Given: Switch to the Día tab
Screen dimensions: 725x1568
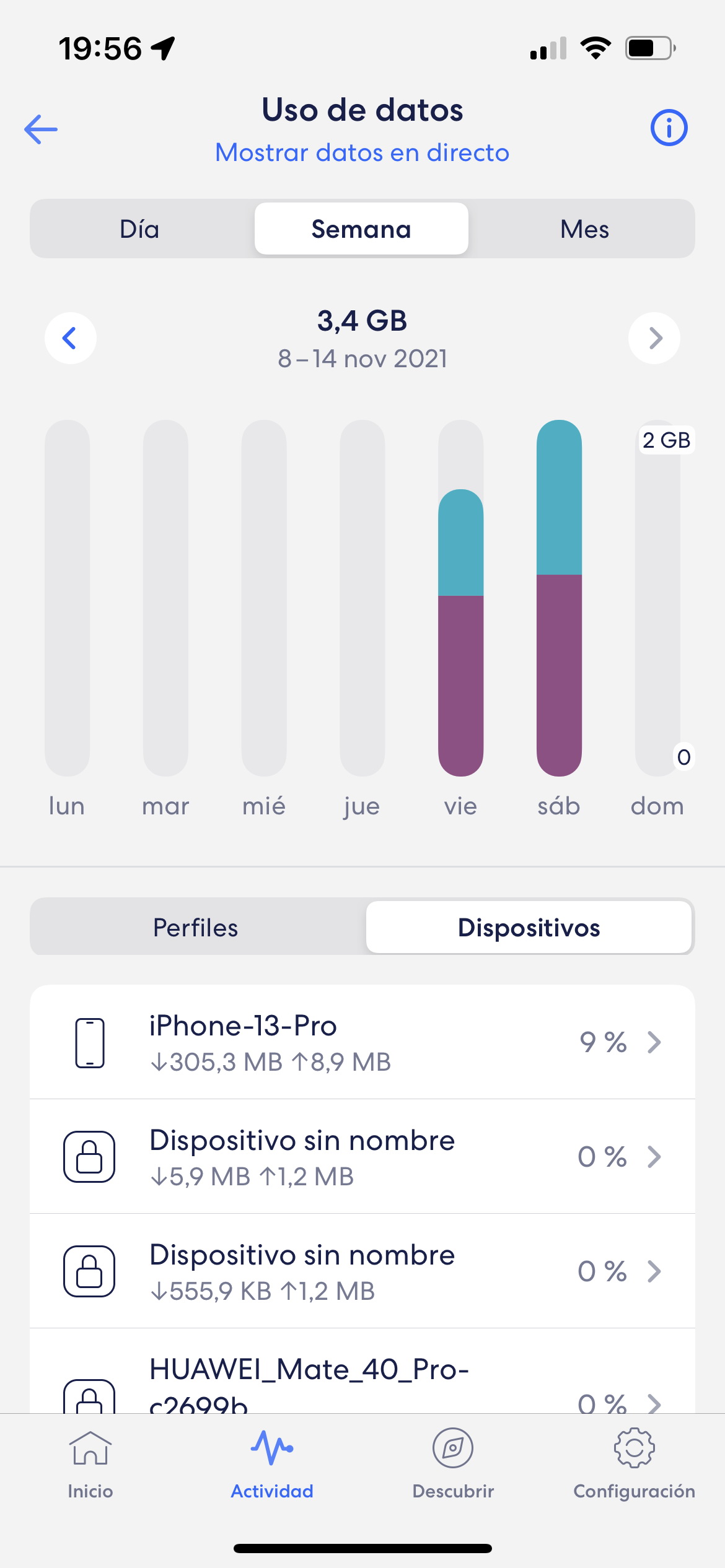Looking at the screenshot, I should (140, 229).
